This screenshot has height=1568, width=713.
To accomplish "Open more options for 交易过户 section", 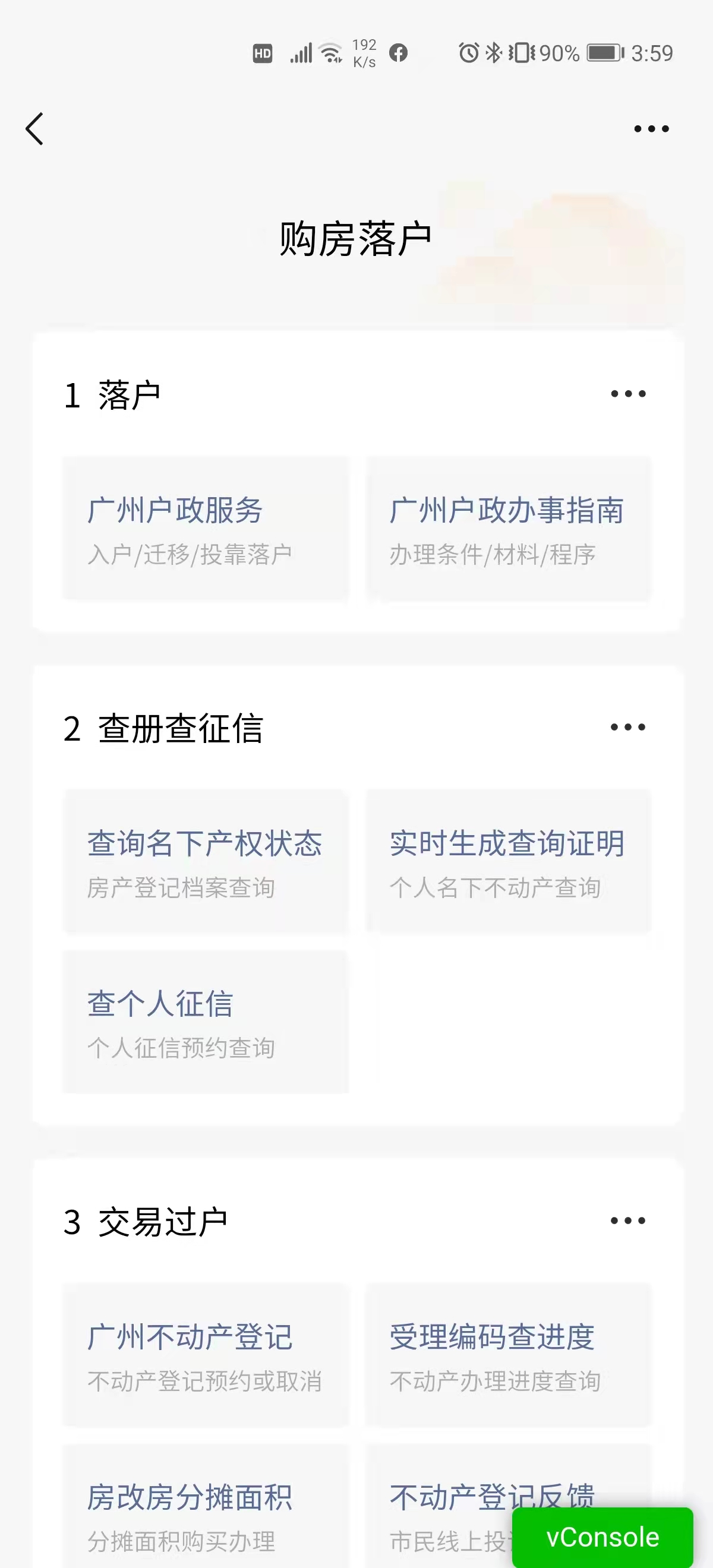I will (628, 1221).
